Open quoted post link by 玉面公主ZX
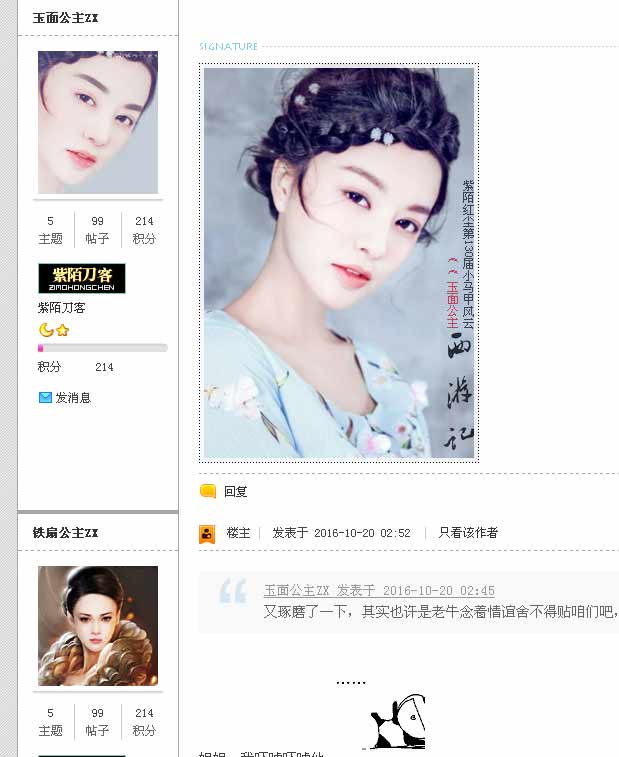Image resolution: width=619 pixels, height=757 pixels. coord(379,591)
